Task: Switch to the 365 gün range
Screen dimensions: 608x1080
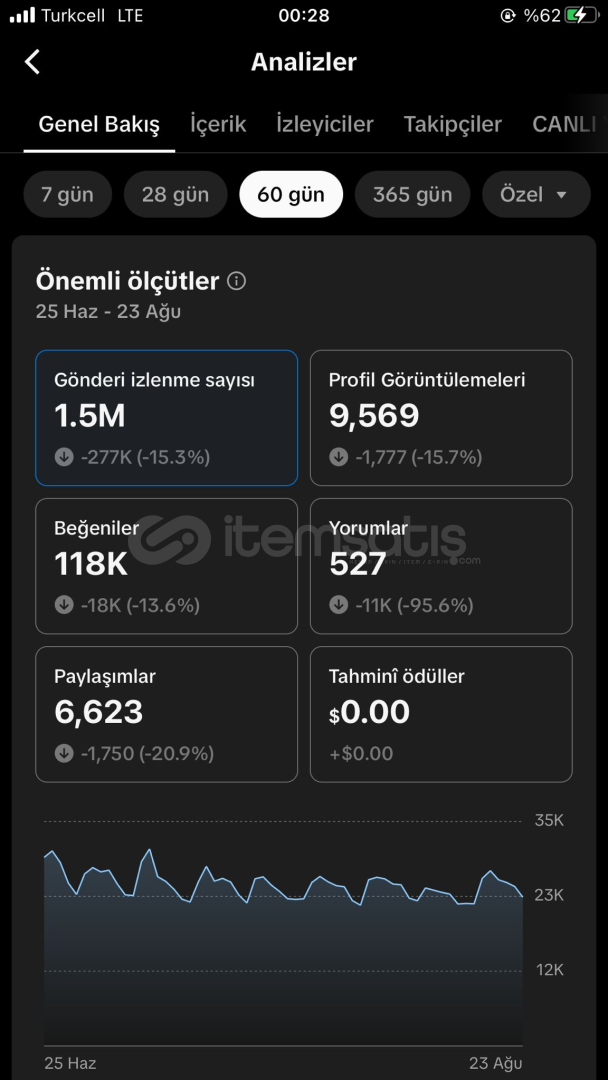Action: (x=412, y=194)
